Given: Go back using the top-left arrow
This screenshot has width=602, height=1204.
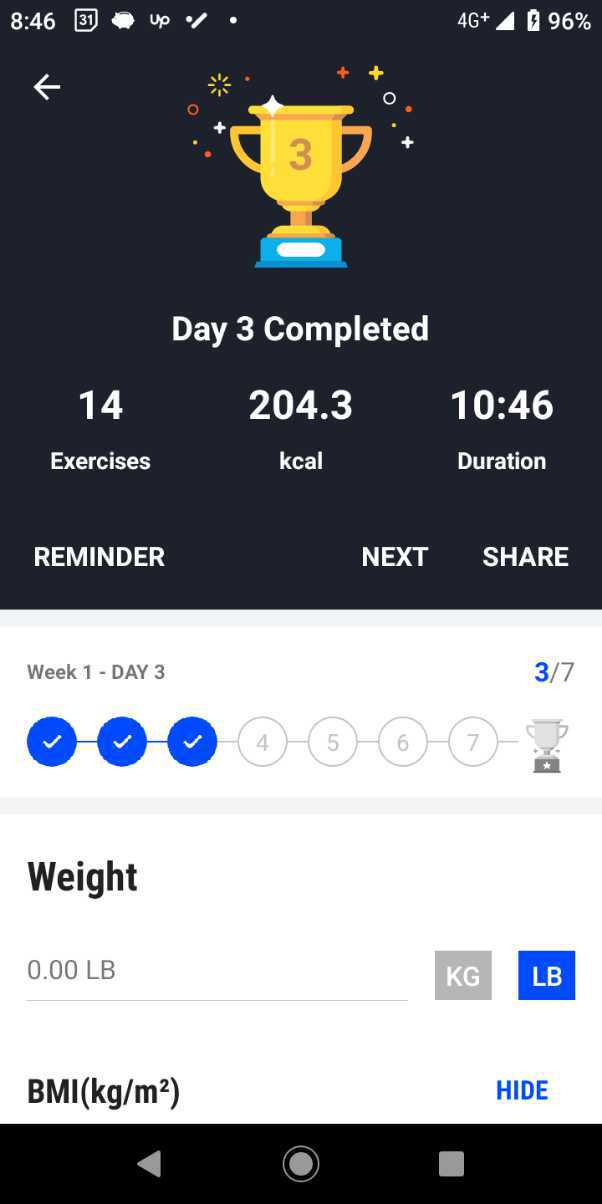Looking at the screenshot, I should pos(47,88).
